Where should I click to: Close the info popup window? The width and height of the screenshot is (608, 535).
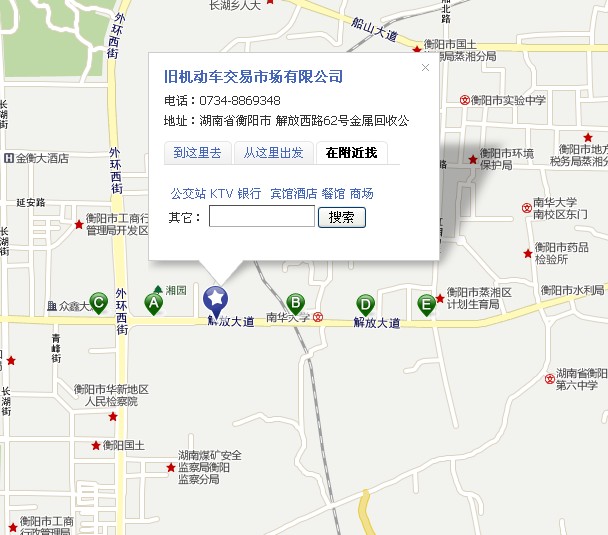(x=425, y=68)
